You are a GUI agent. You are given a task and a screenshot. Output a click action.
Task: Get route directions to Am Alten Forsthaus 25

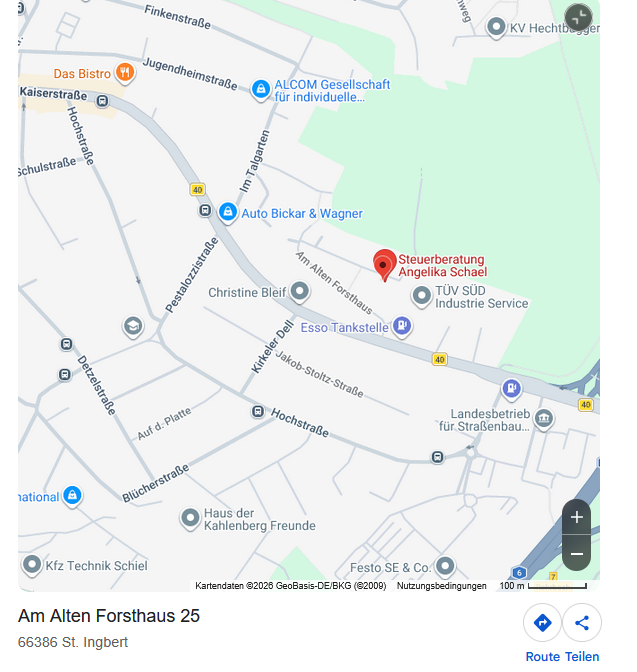[542, 623]
